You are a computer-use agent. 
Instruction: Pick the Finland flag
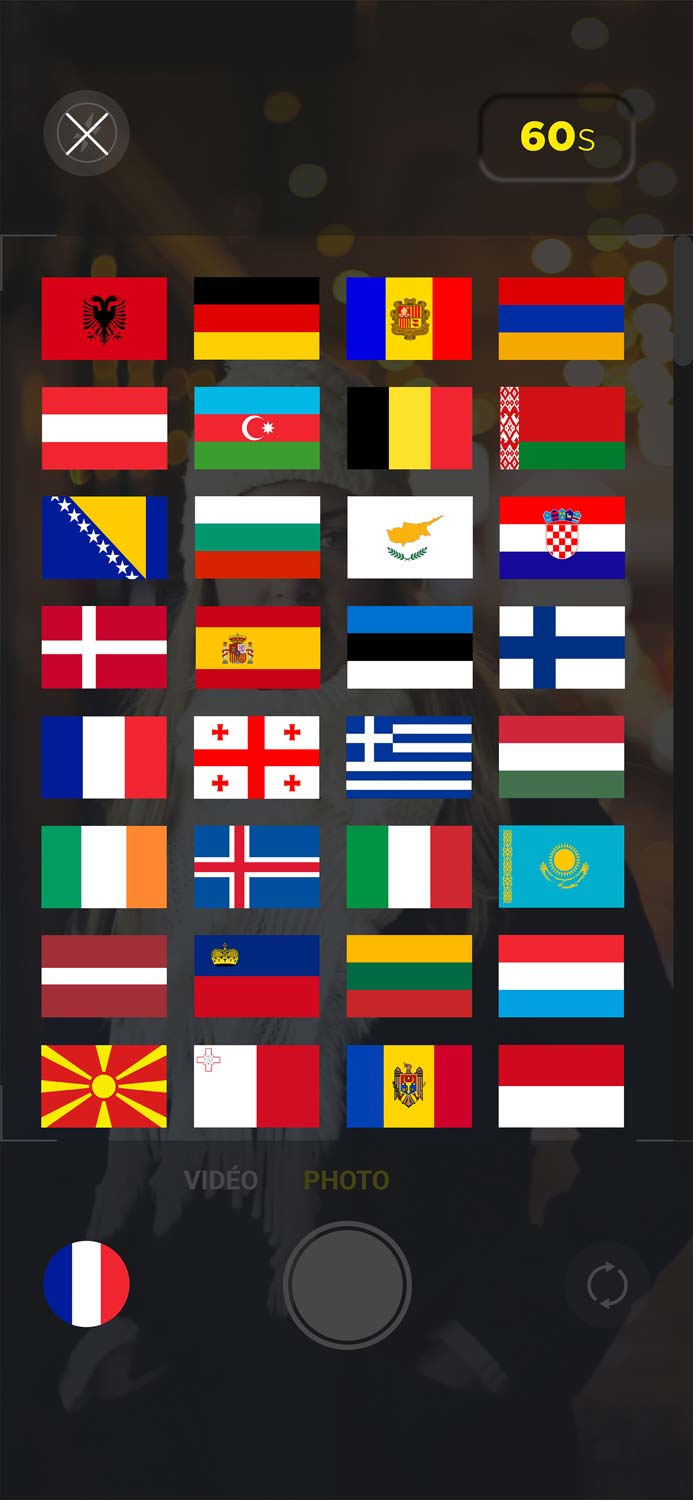point(562,647)
